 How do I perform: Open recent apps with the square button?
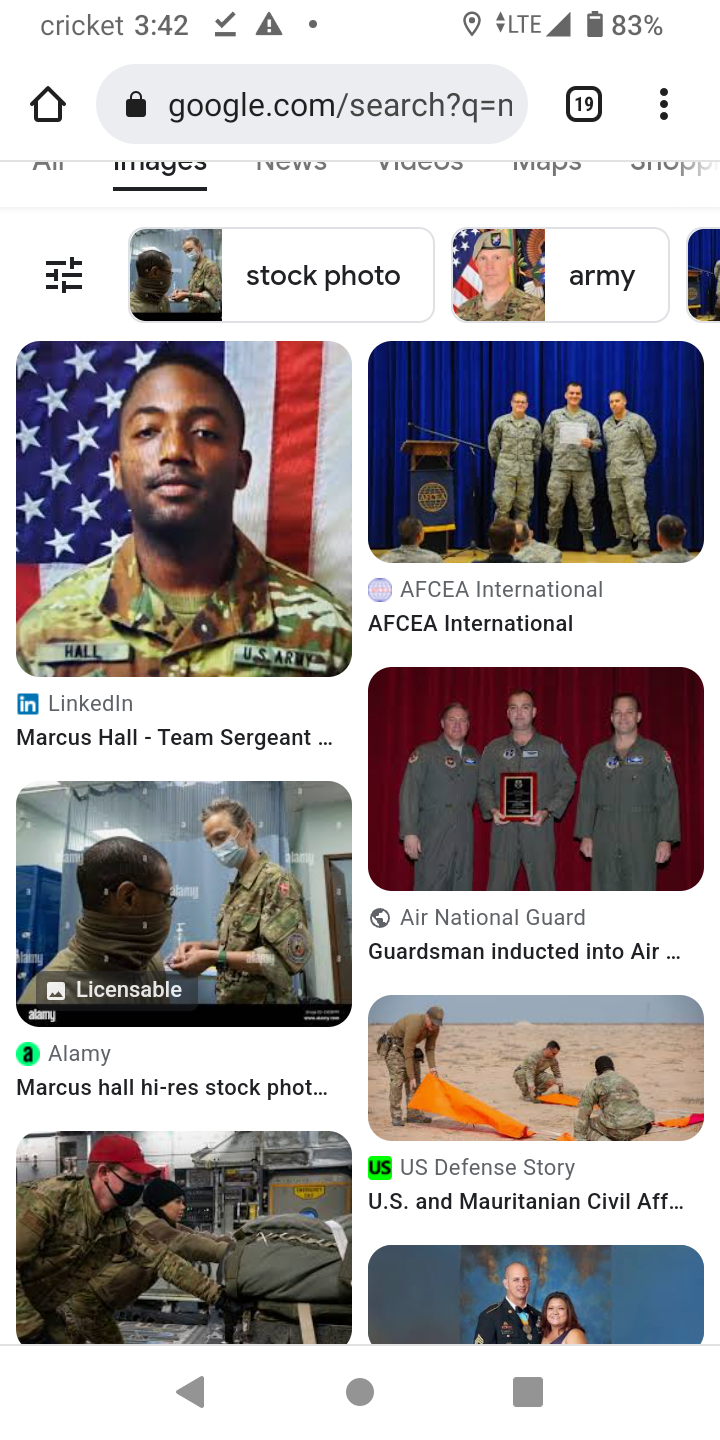(x=527, y=1392)
